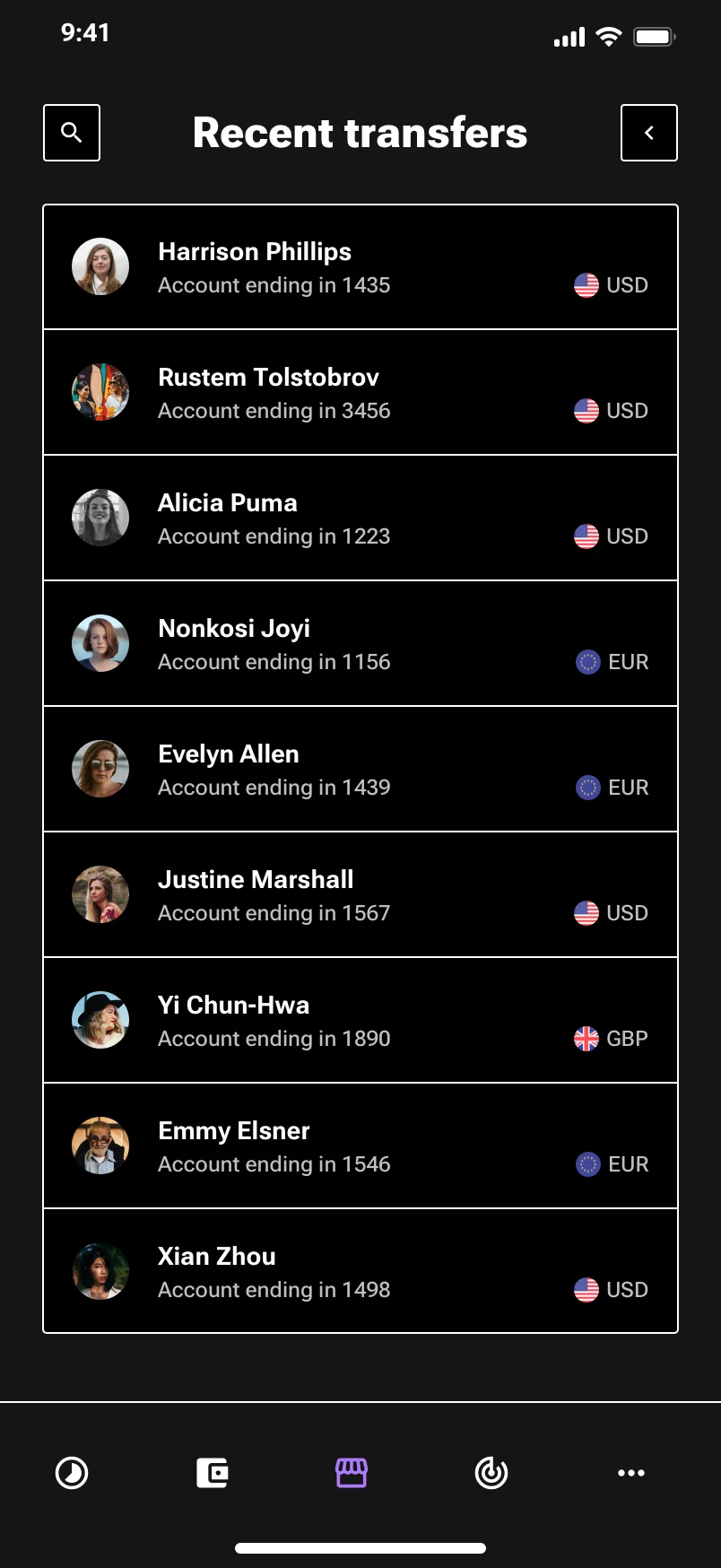Open Xian Zhou's transfer entry

point(360,1271)
